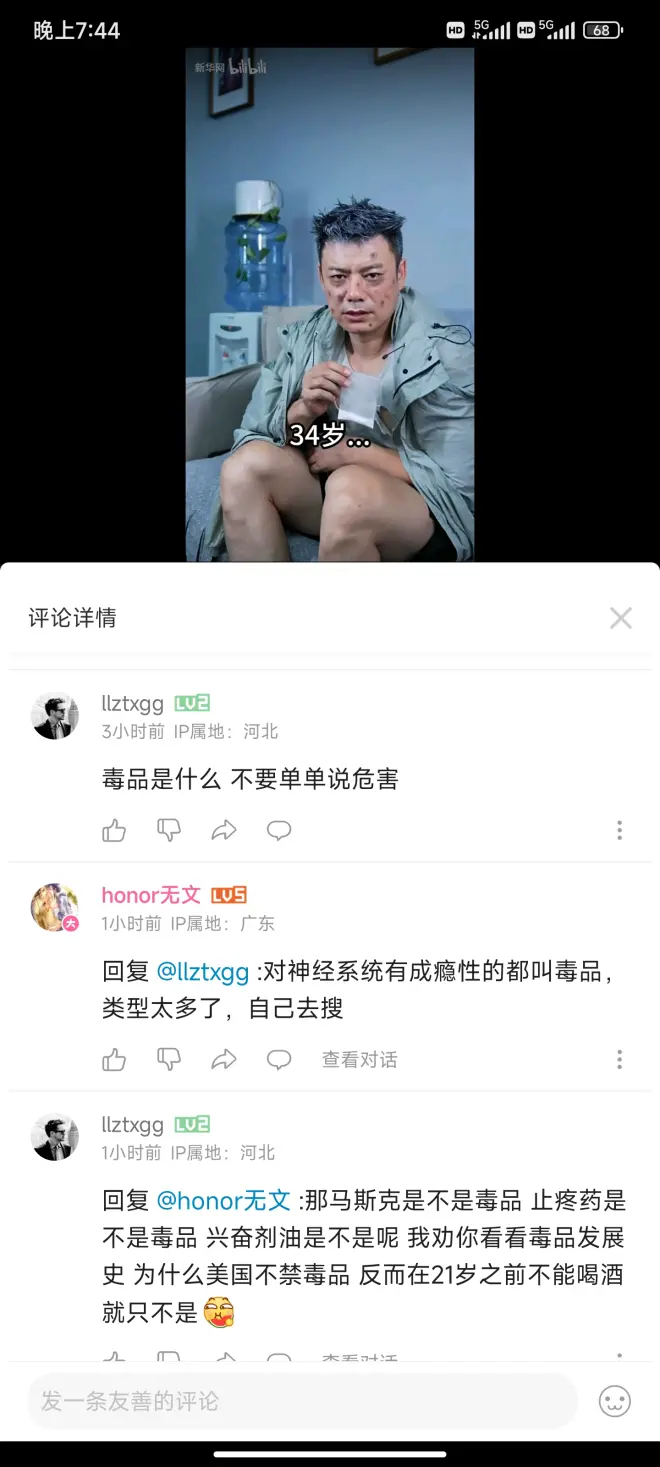Tap 查看对话 under honor无文's reply
The width and height of the screenshot is (660, 1467).
(x=359, y=1059)
